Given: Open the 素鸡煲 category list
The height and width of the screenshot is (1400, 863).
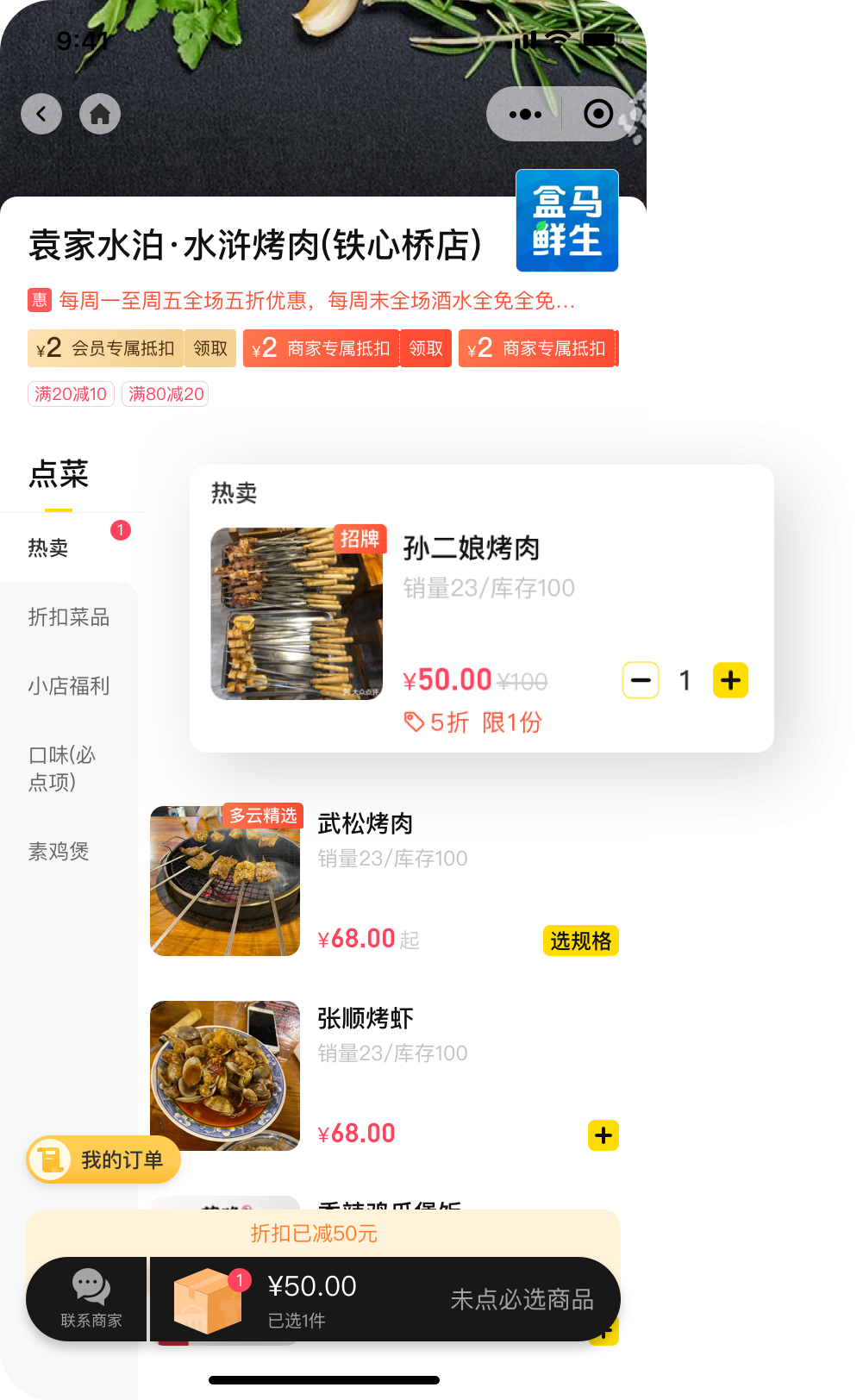Looking at the screenshot, I should click(x=59, y=852).
